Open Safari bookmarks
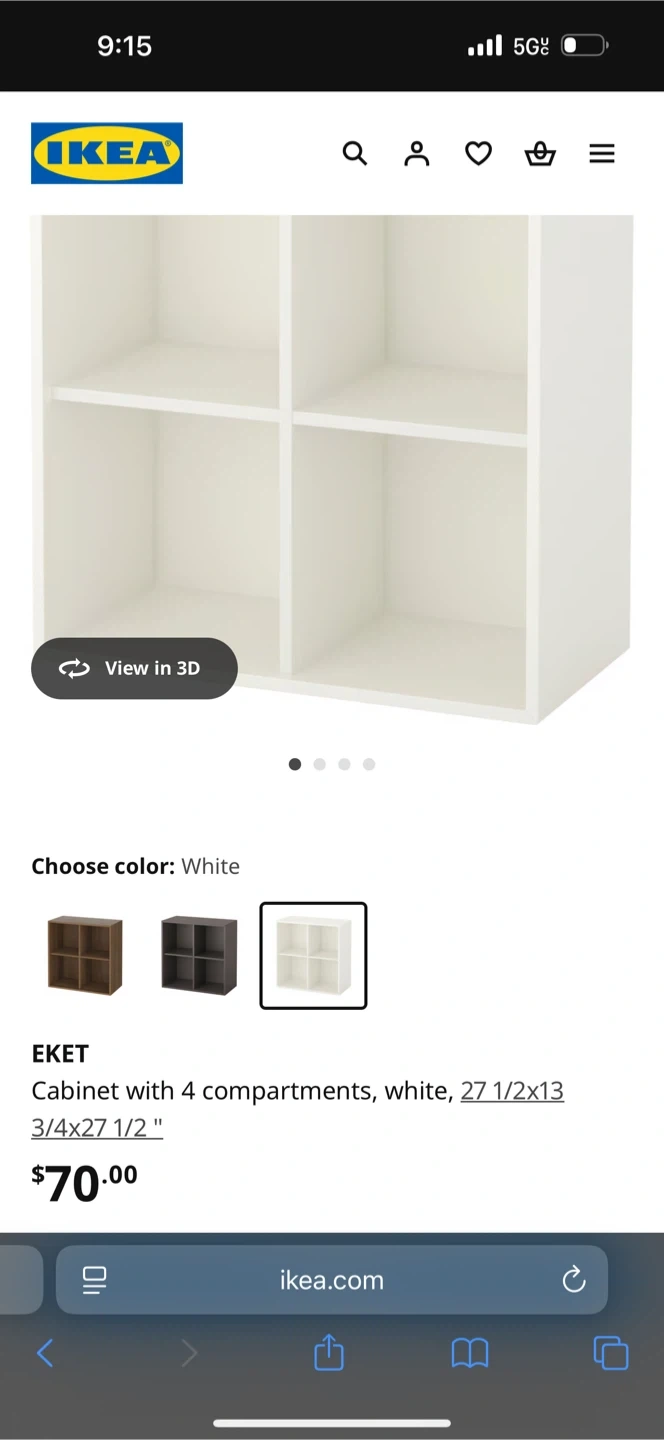The width and height of the screenshot is (664, 1440). pos(470,1354)
